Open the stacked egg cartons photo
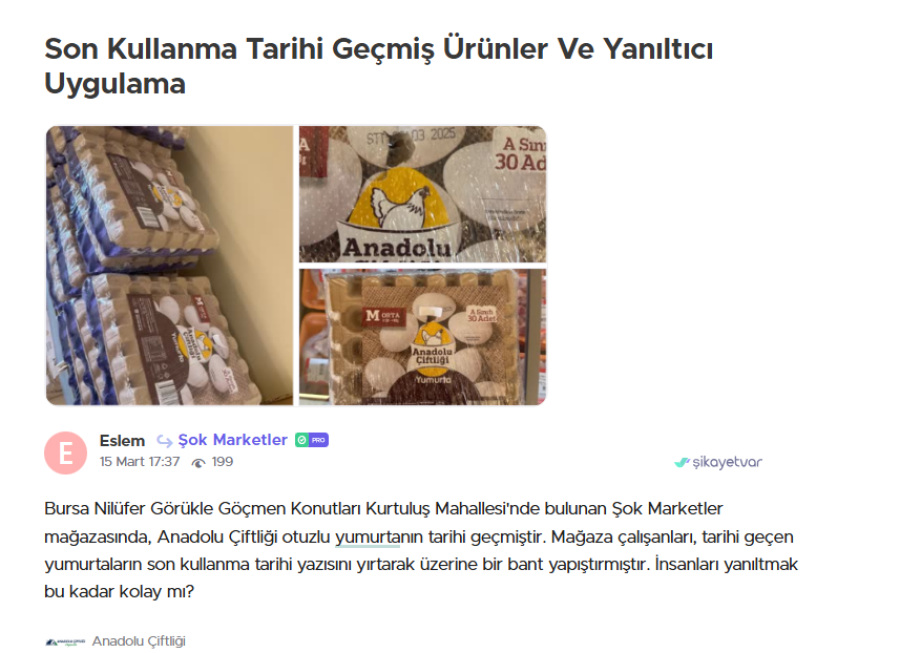900x653 pixels. click(x=169, y=265)
